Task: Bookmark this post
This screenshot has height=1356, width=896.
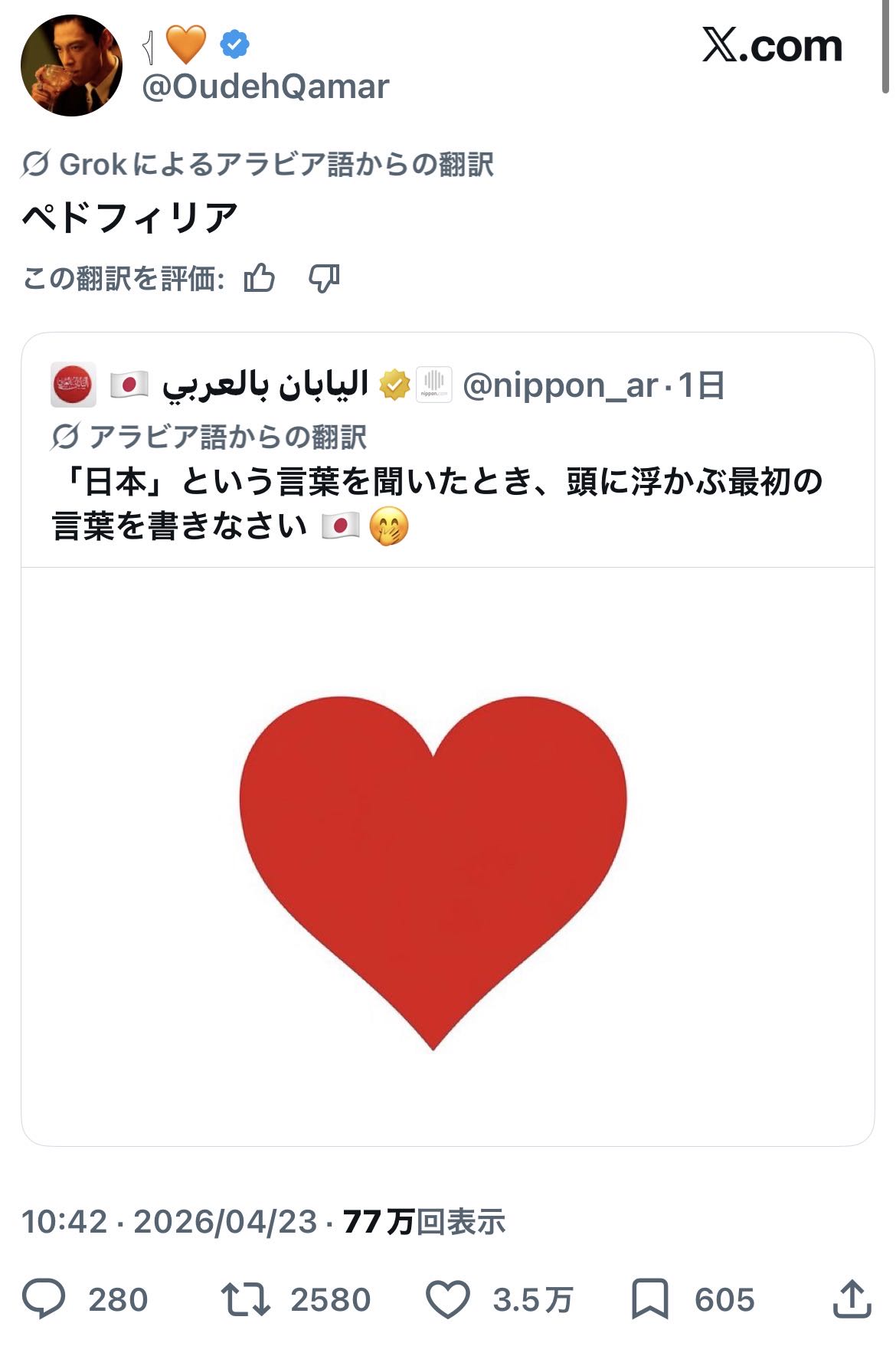Action: (x=649, y=1299)
